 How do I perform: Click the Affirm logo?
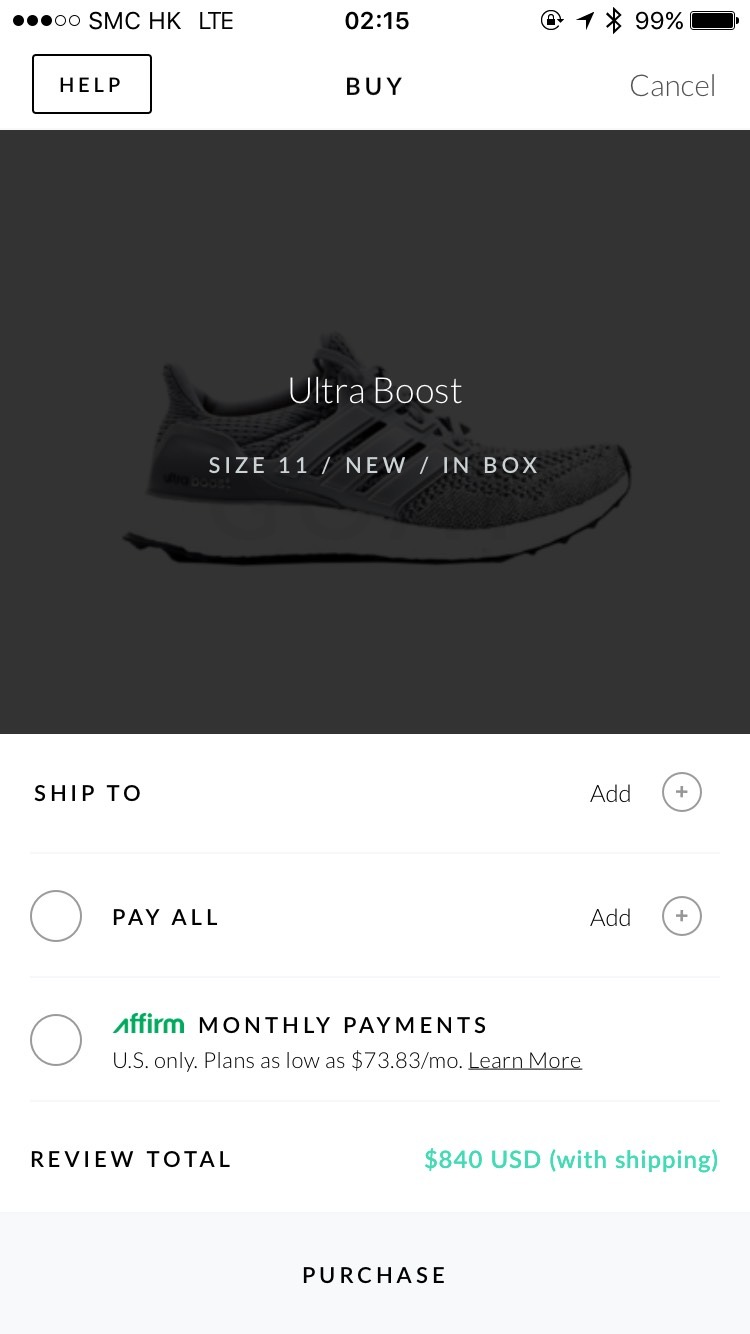148,1024
